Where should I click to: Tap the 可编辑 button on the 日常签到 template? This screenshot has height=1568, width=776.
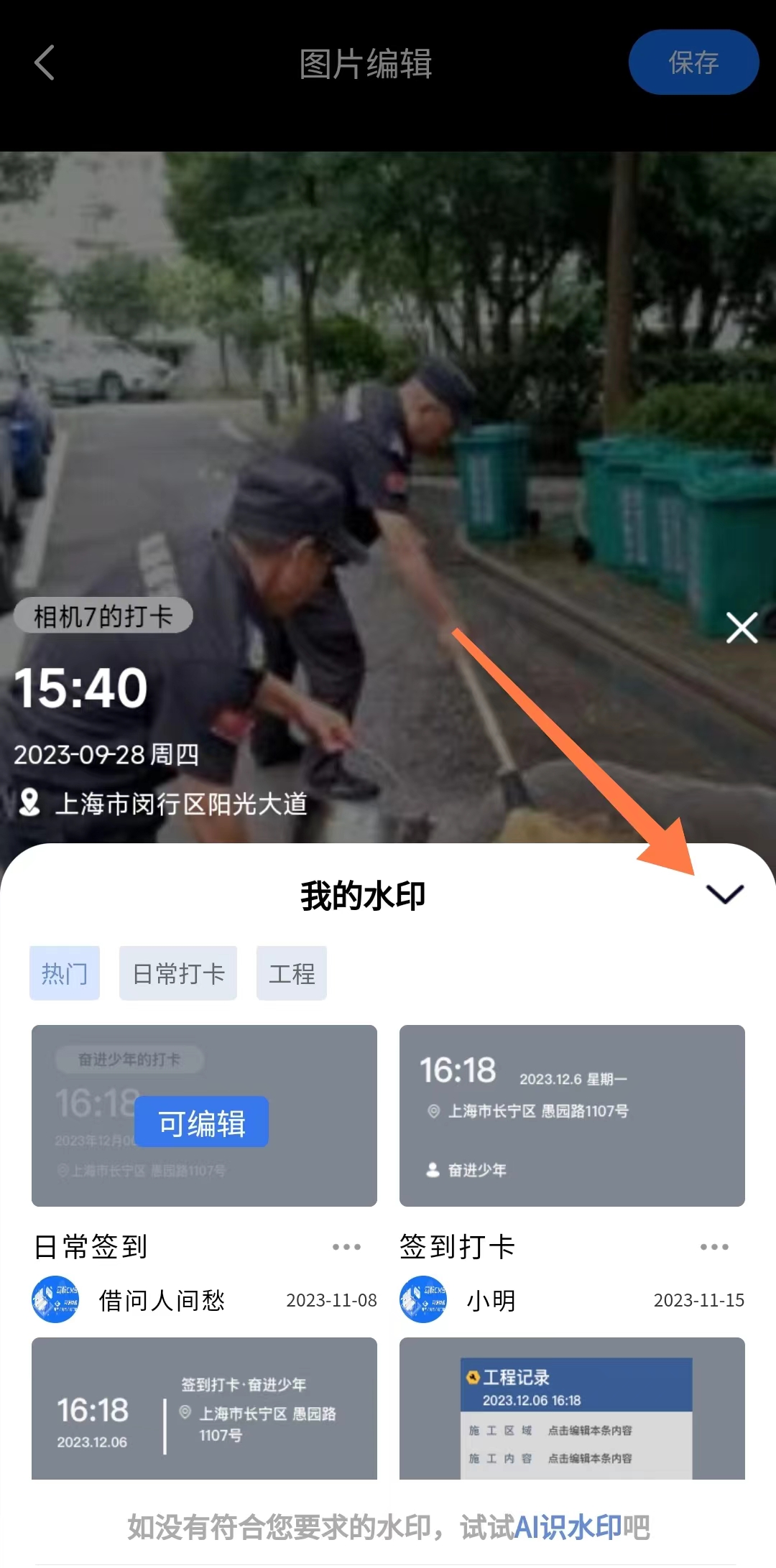coord(202,1122)
